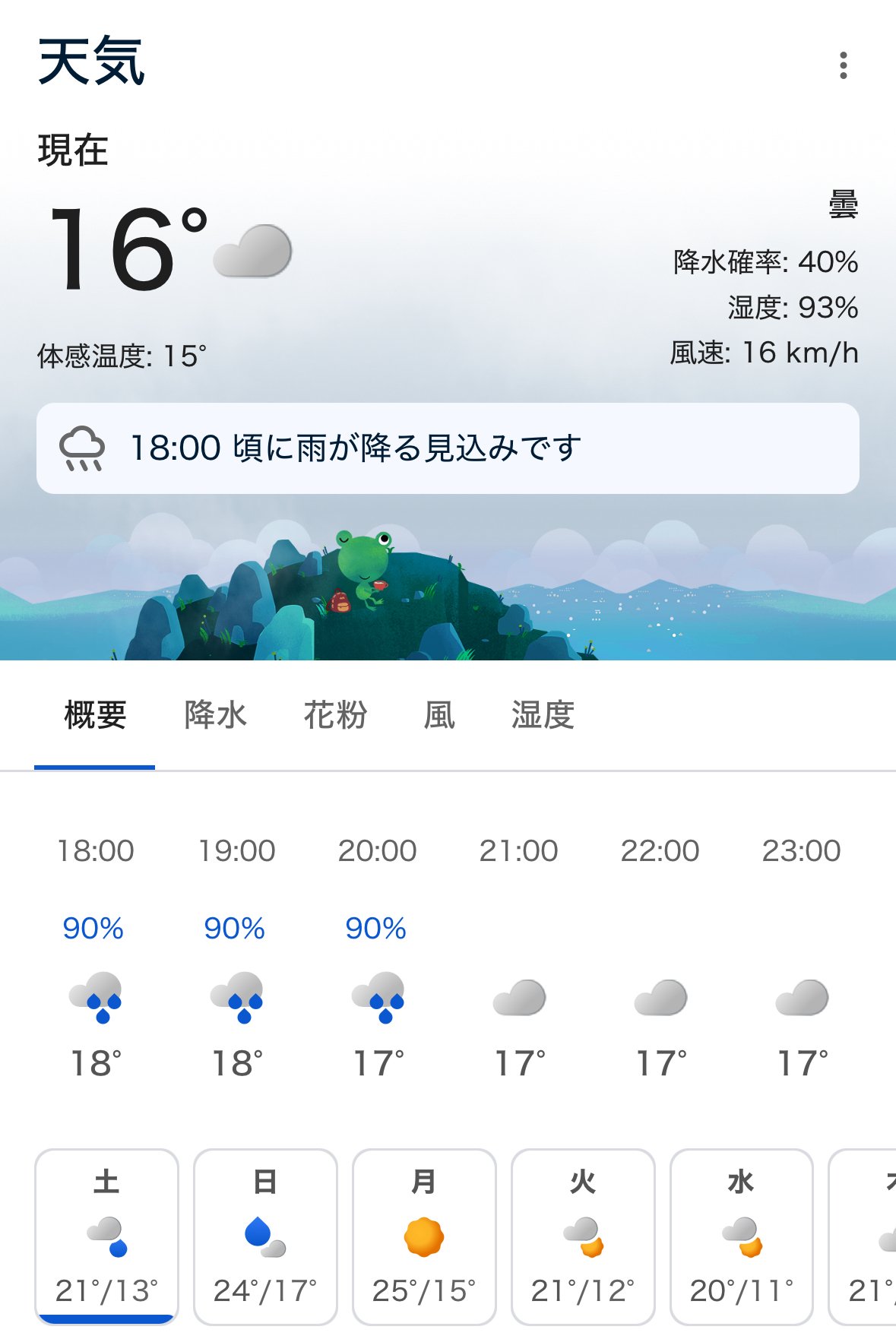Click the rain cloud icon in alert banner
Viewport: 896px width, 1339px height.
tap(84, 447)
